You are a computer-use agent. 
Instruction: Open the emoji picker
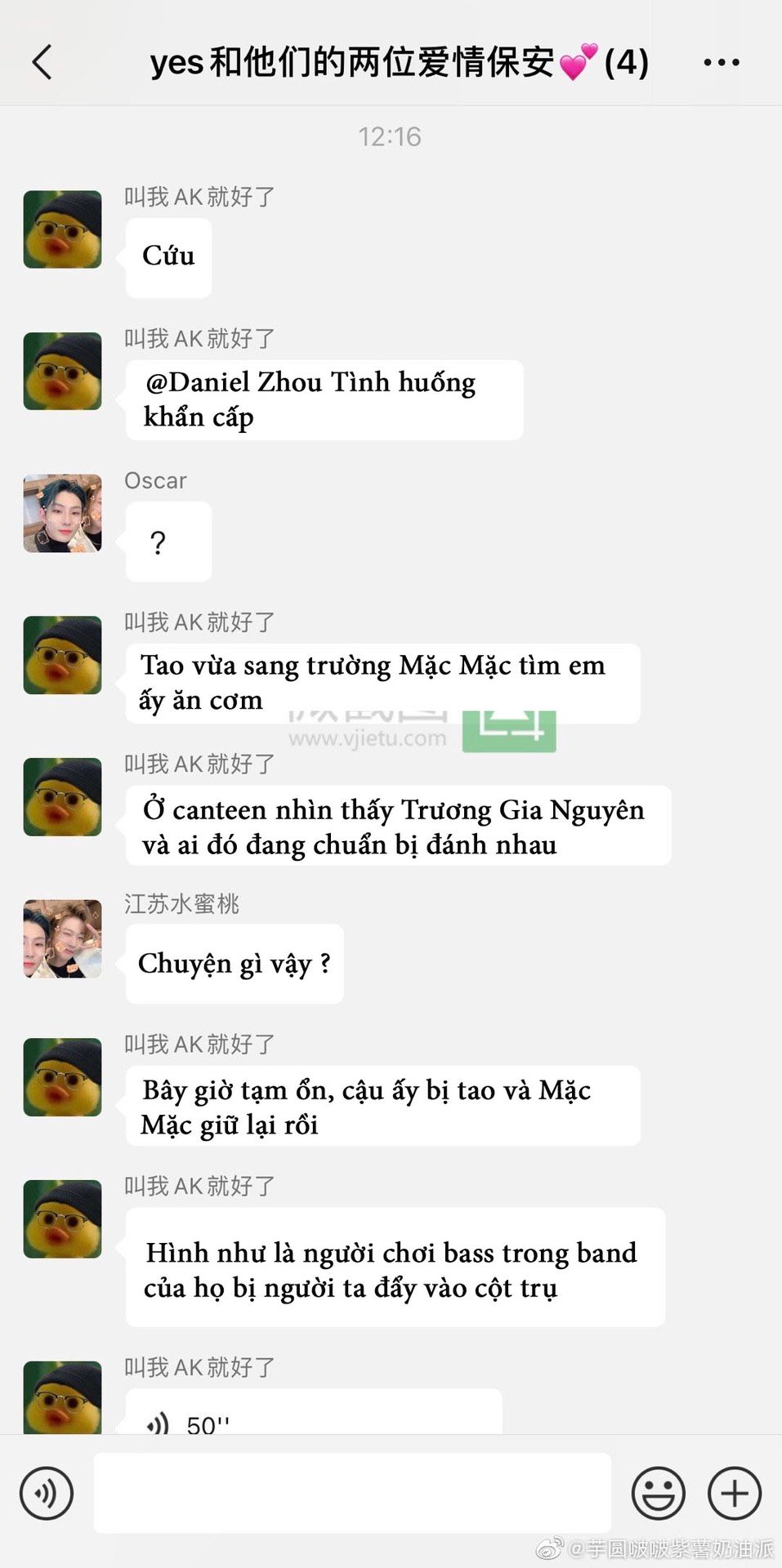(658, 1494)
